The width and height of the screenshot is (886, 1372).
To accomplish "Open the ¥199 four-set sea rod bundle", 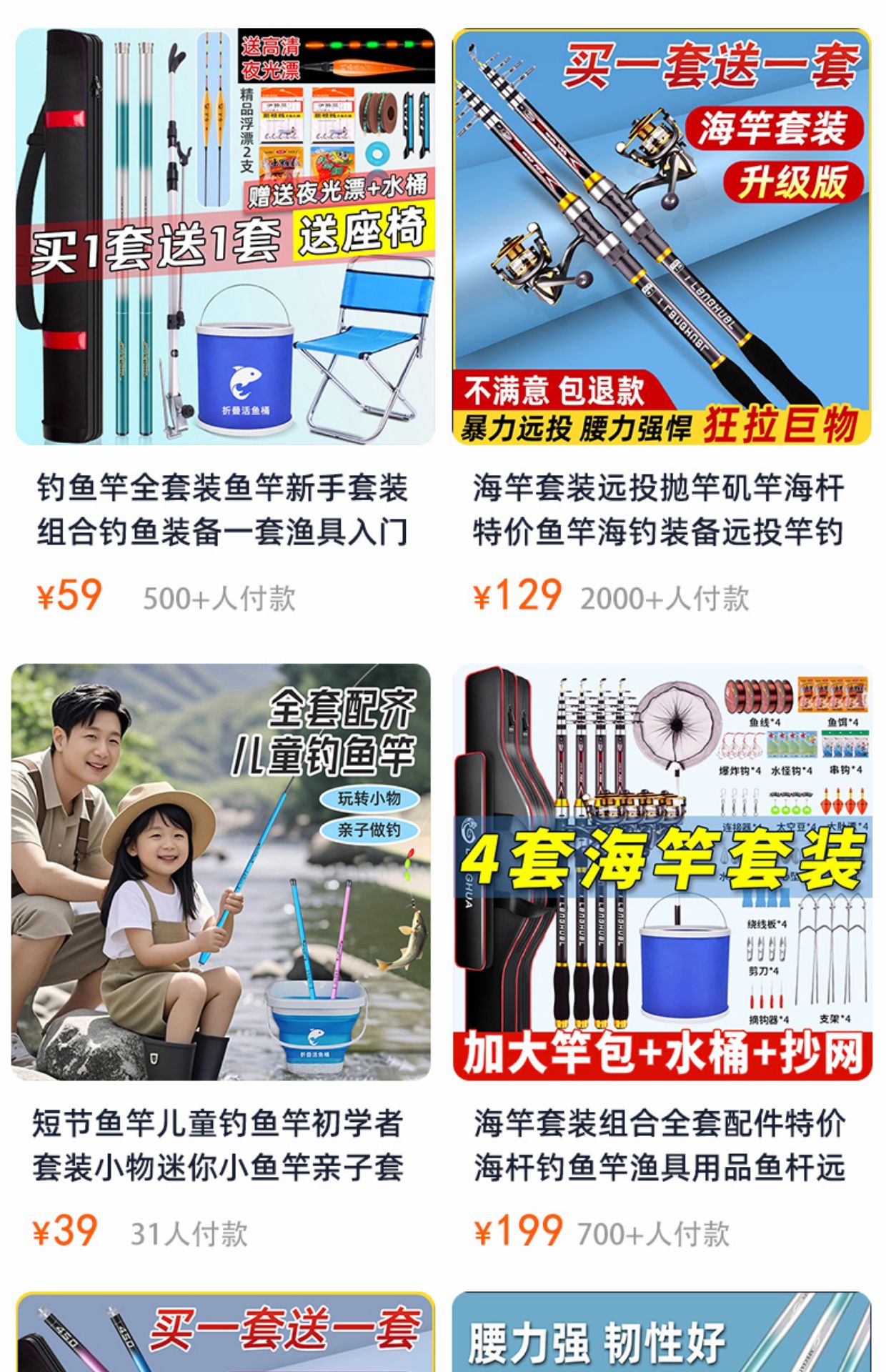I will pyautogui.click(x=662, y=873).
